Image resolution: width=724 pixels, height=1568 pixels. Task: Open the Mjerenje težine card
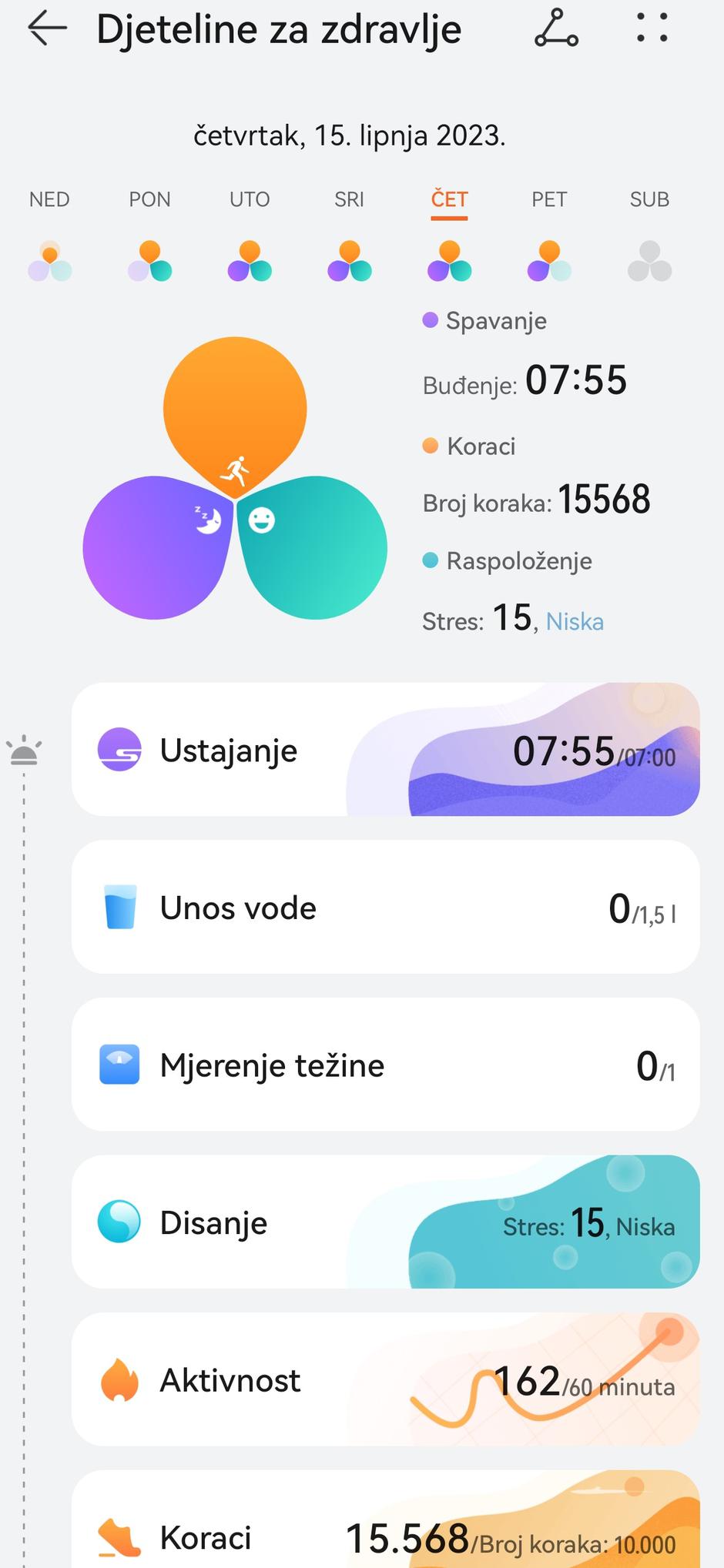(385, 1065)
